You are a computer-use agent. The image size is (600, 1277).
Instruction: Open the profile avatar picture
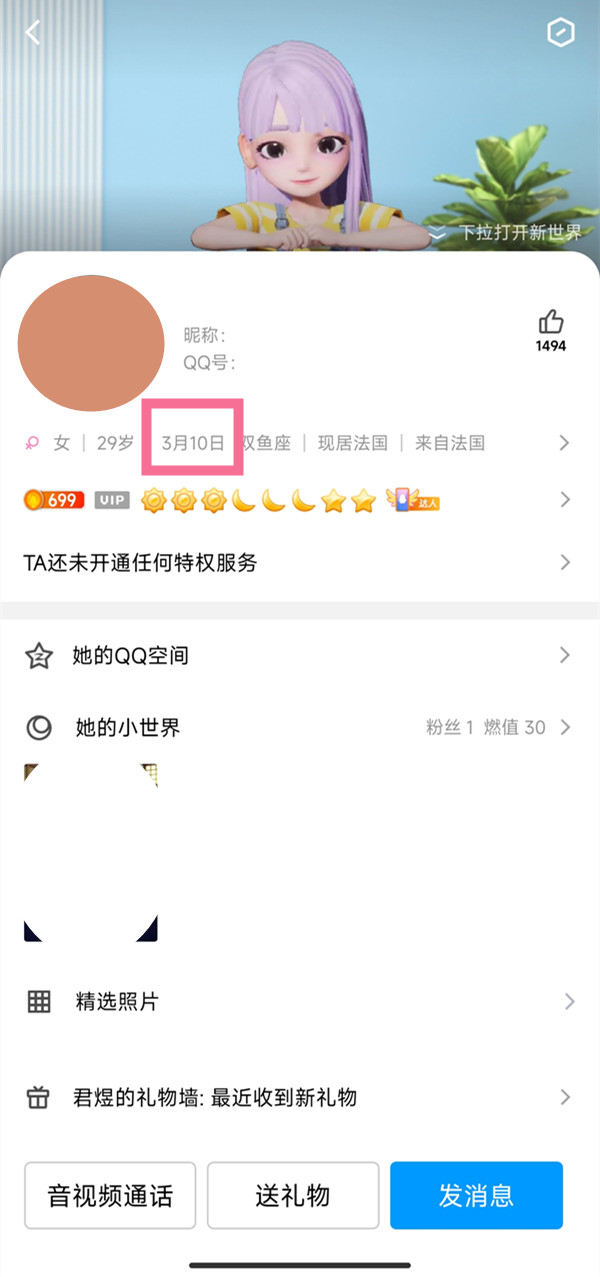pyautogui.click(x=91, y=343)
